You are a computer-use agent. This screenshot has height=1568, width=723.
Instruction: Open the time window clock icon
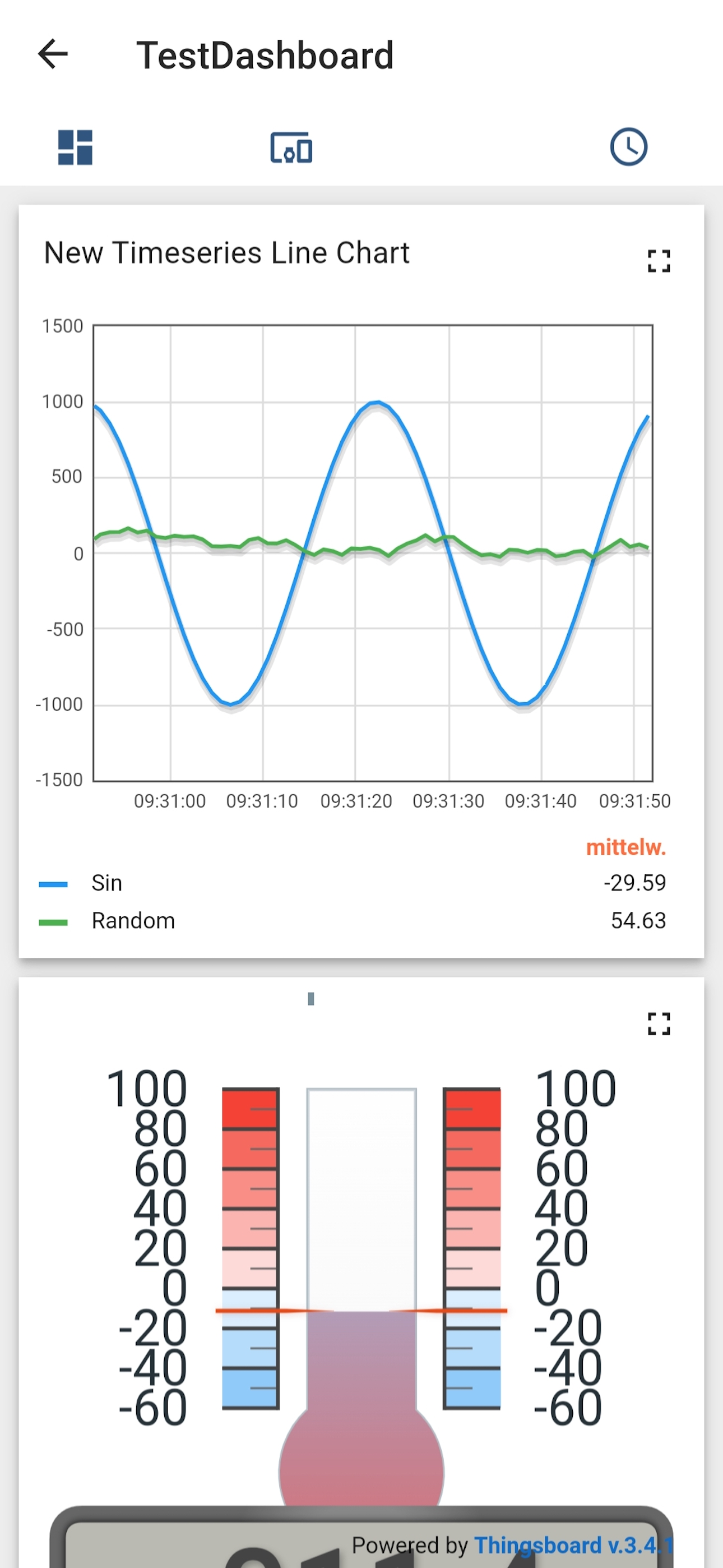coord(628,147)
